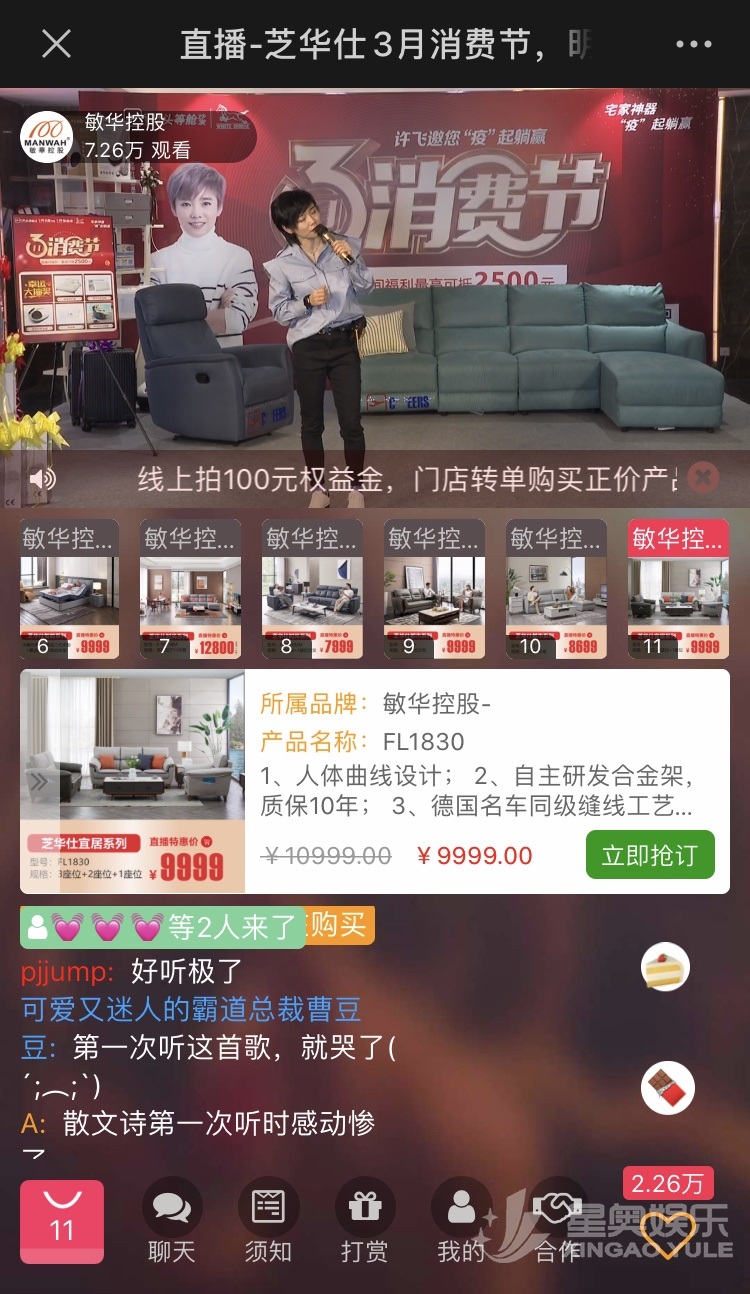
Task: Select product tile number 8
Action: point(313,589)
